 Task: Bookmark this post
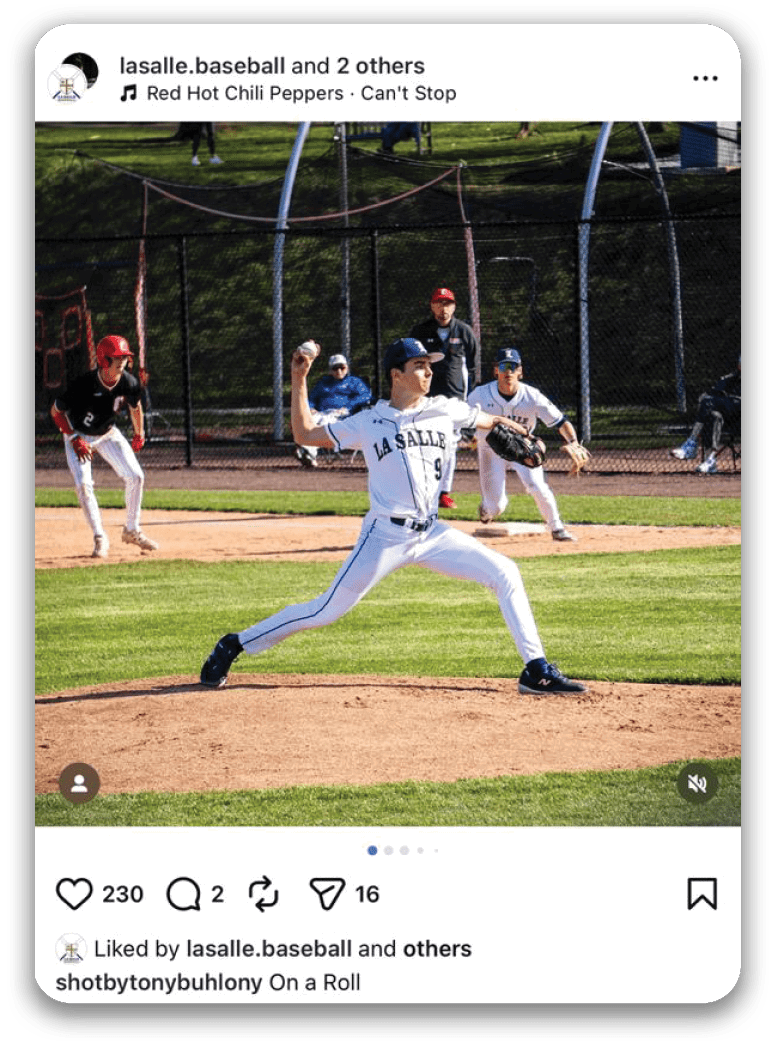coord(702,893)
